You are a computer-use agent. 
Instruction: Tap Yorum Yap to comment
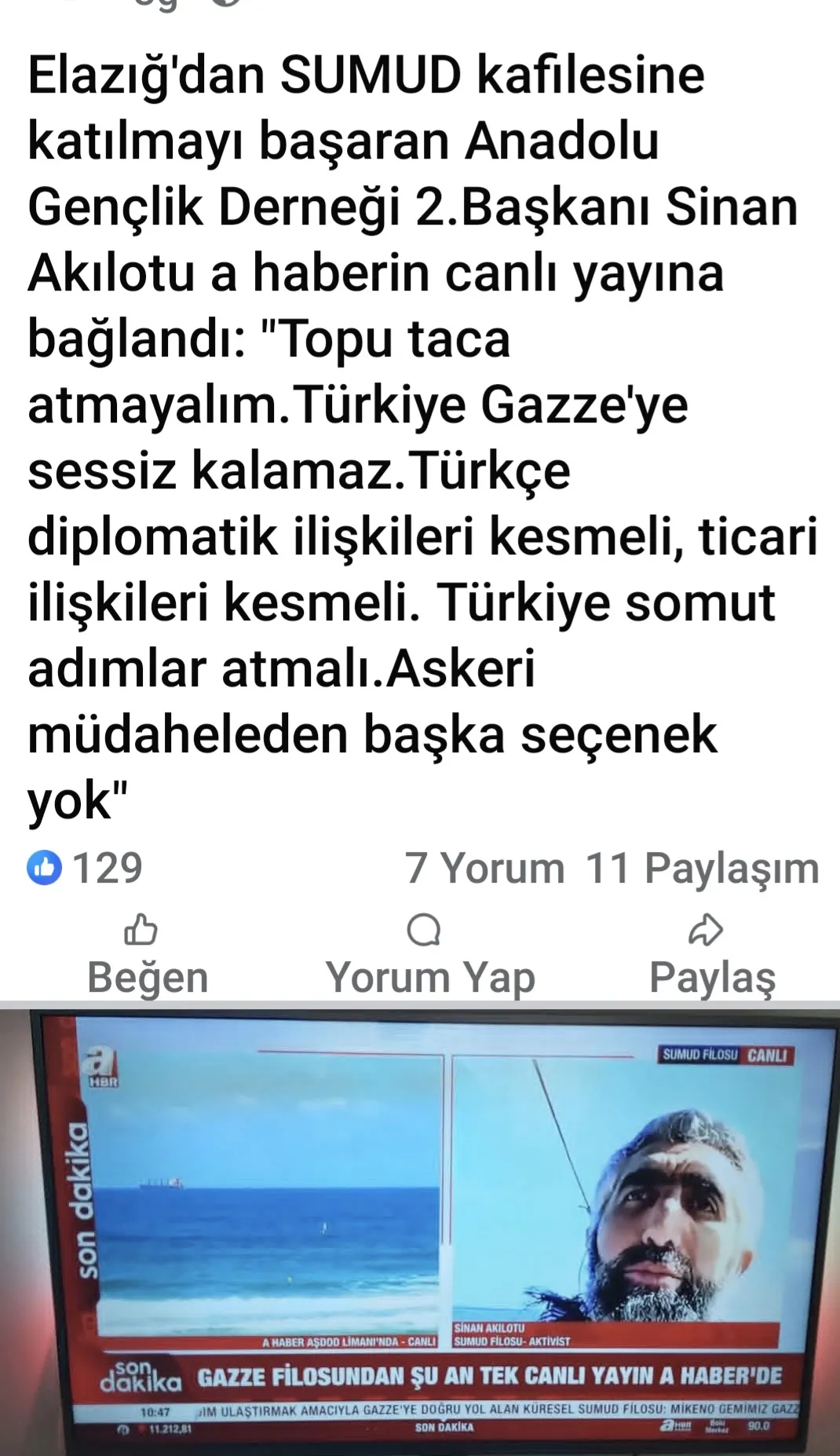coord(429,957)
